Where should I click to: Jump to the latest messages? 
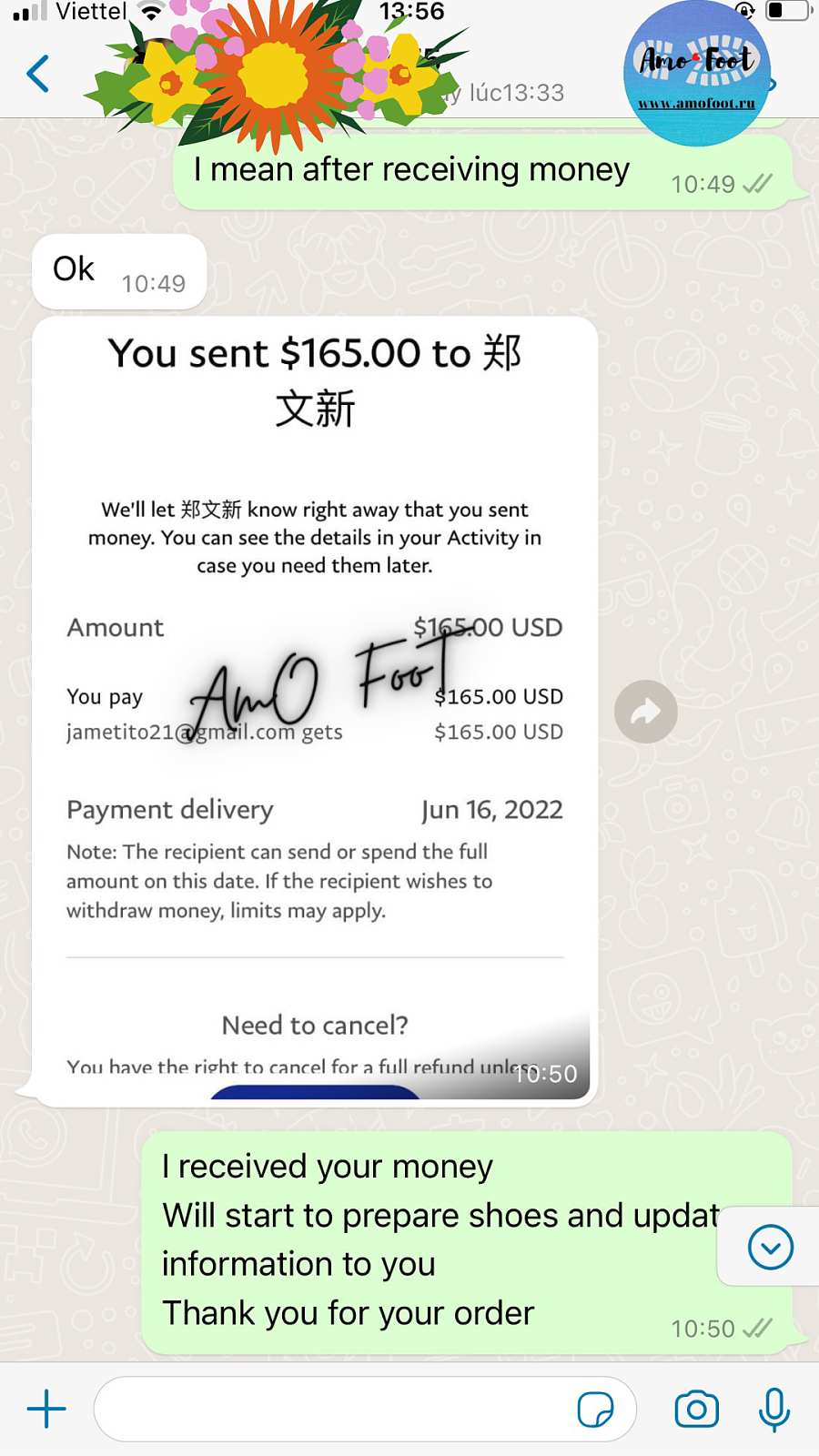point(770,1247)
